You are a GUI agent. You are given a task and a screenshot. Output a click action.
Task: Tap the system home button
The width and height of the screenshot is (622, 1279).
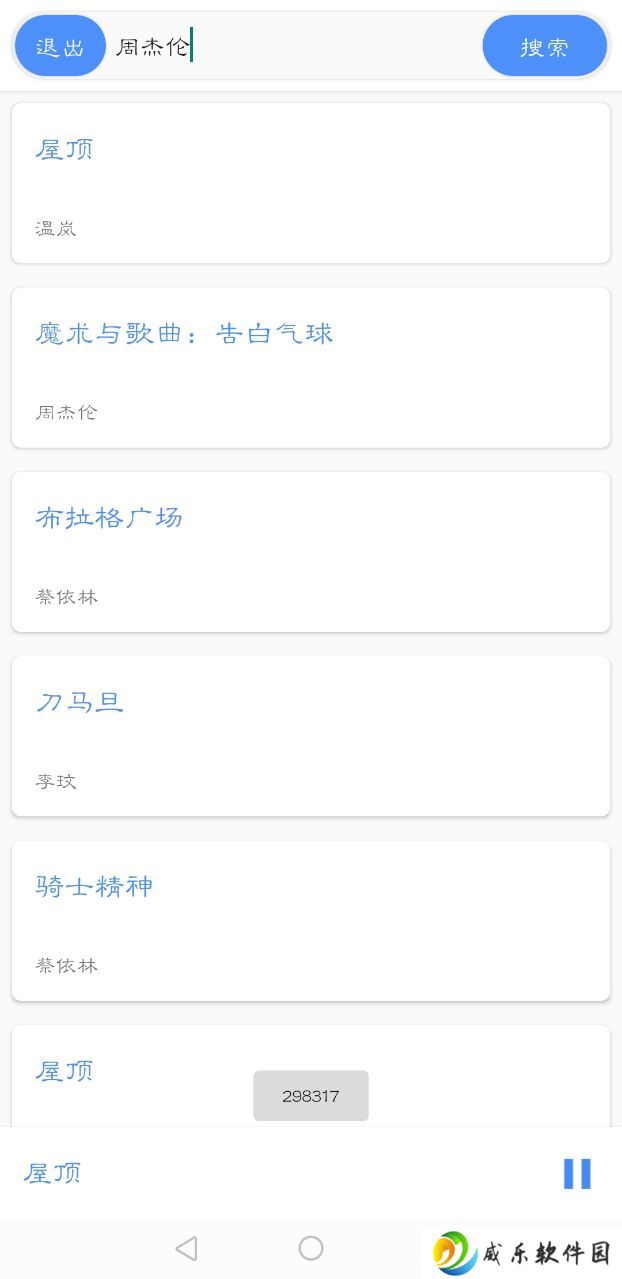pyautogui.click(x=311, y=1248)
